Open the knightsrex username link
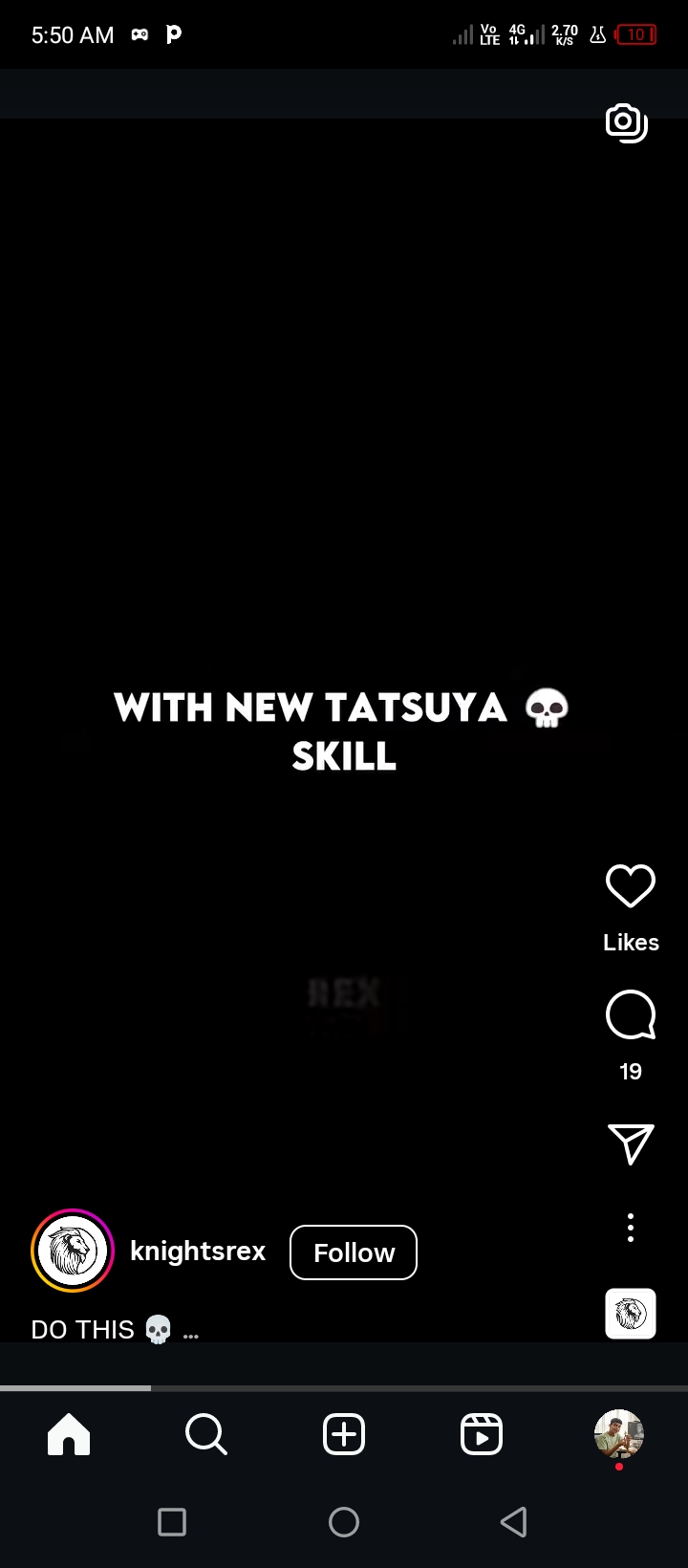 [198, 1252]
